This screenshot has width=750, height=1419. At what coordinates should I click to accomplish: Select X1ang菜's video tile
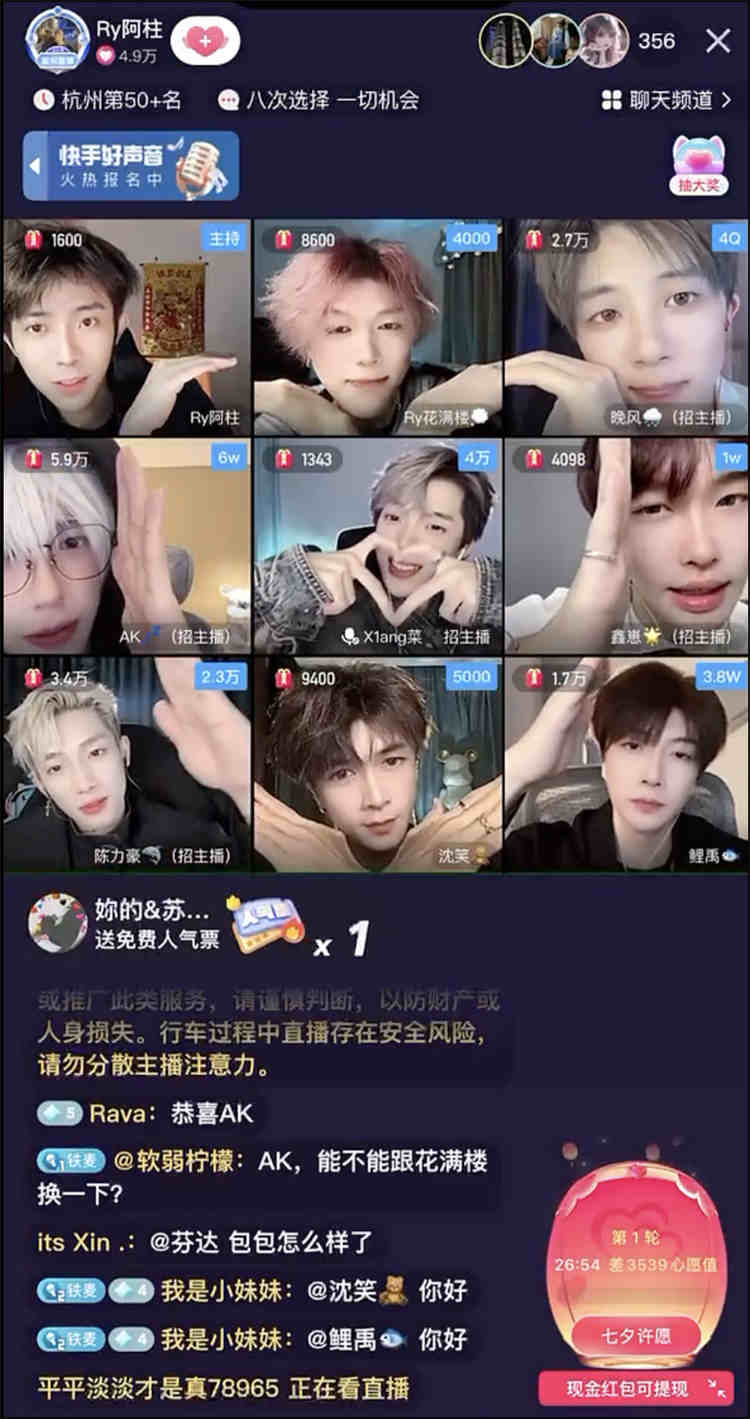tap(376, 547)
